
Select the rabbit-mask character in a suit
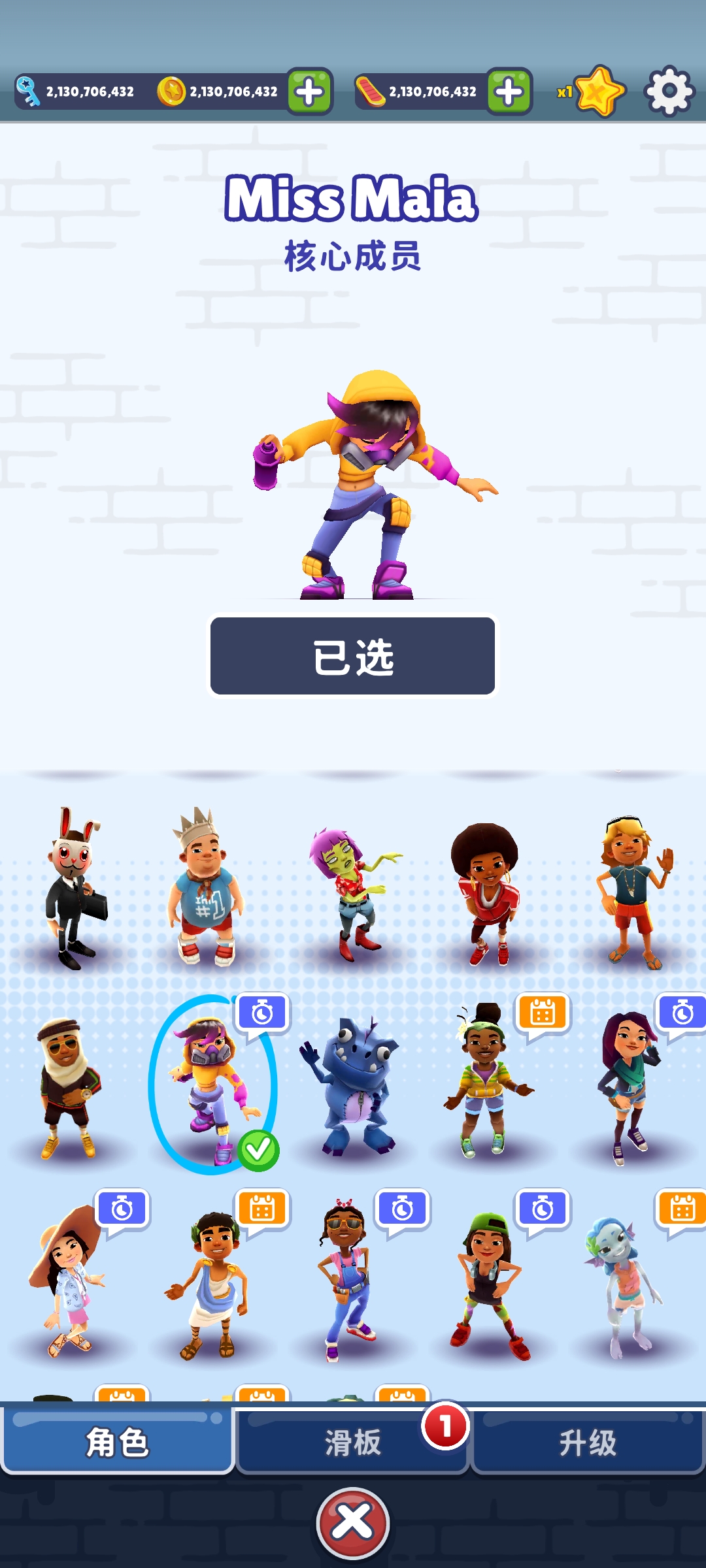(73, 889)
